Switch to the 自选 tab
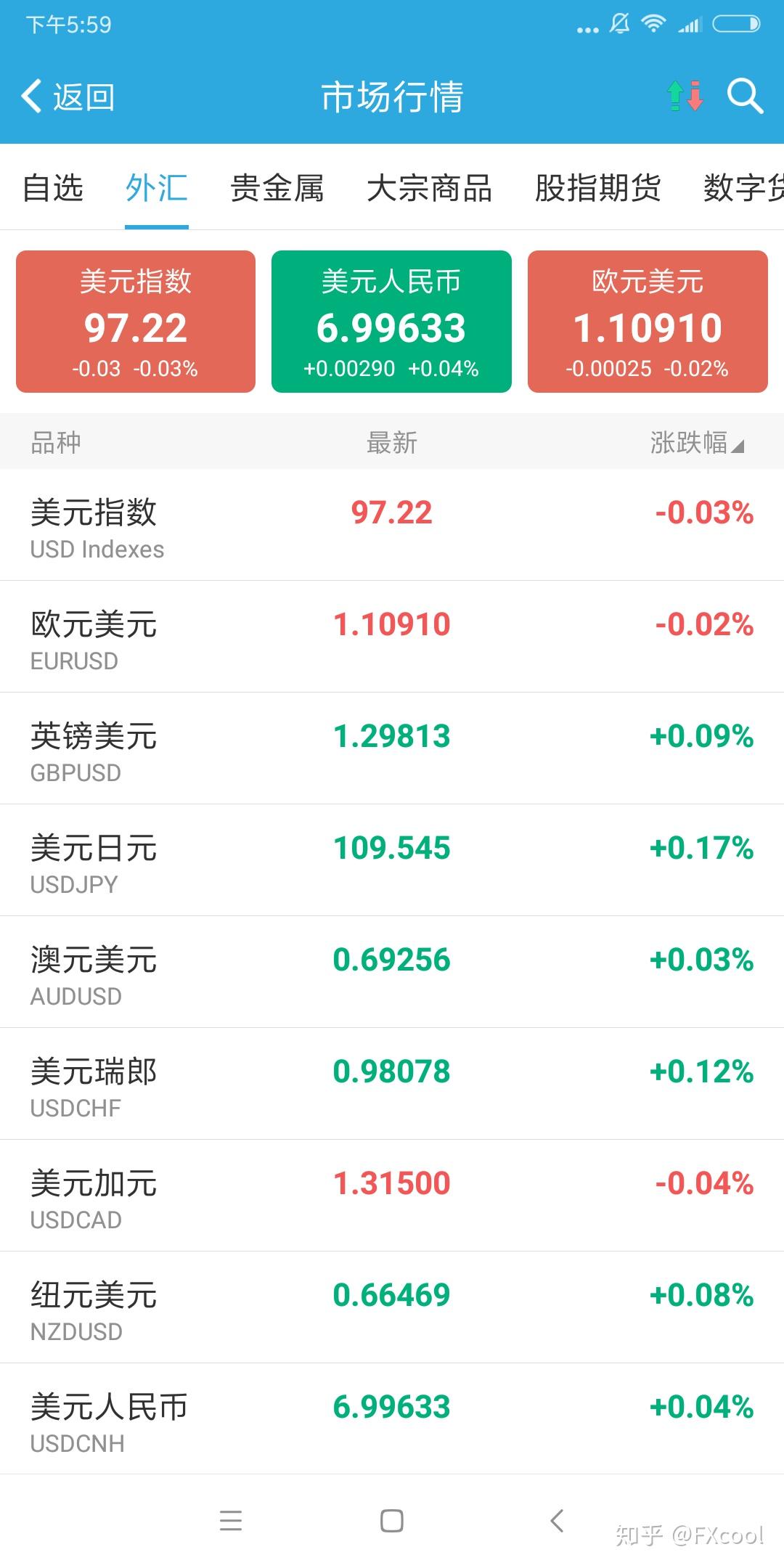This screenshot has height=1568, width=784. (x=53, y=188)
